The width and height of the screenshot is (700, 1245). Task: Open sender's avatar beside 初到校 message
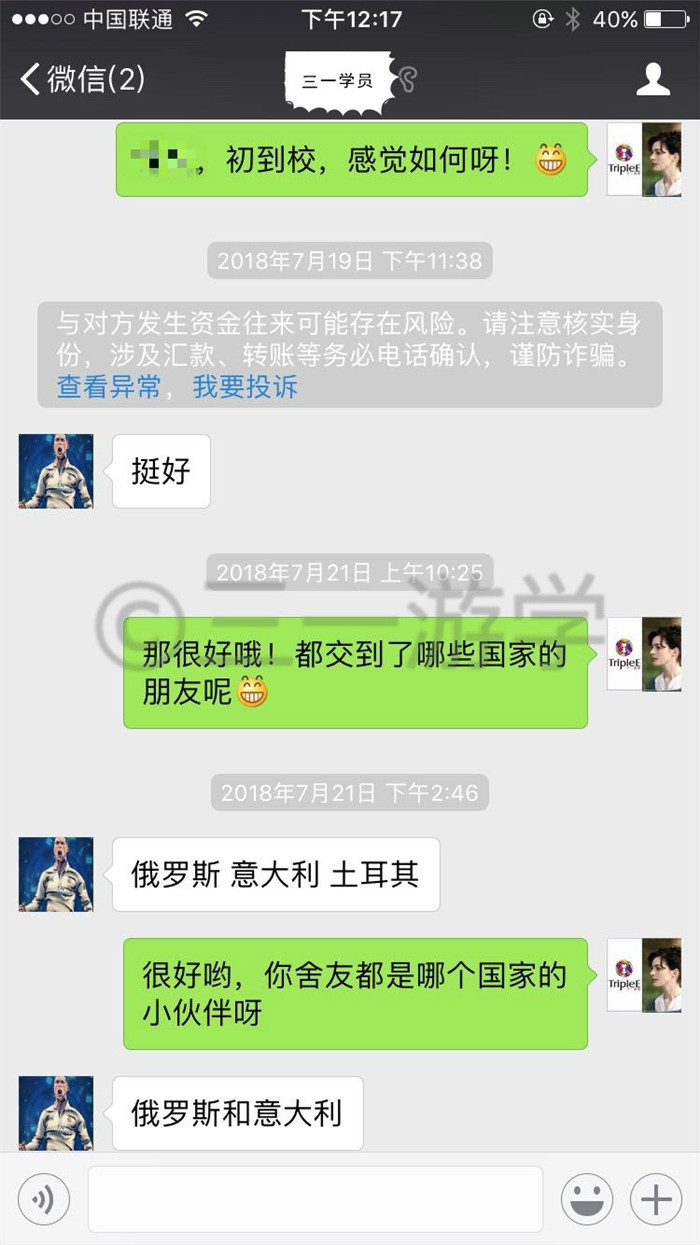click(x=645, y=159)
